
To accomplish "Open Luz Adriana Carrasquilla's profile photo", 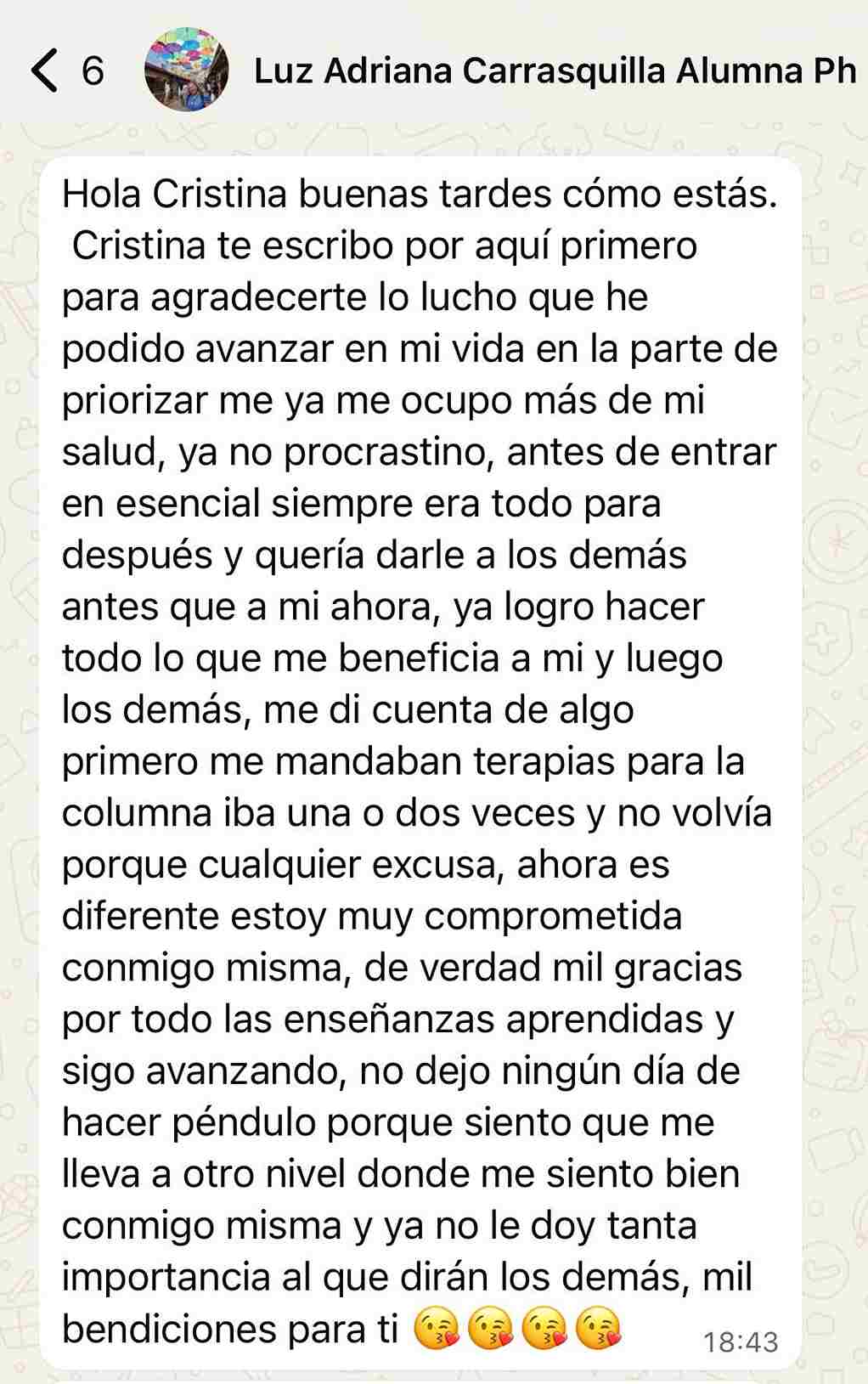I will (x=186, y=71).
